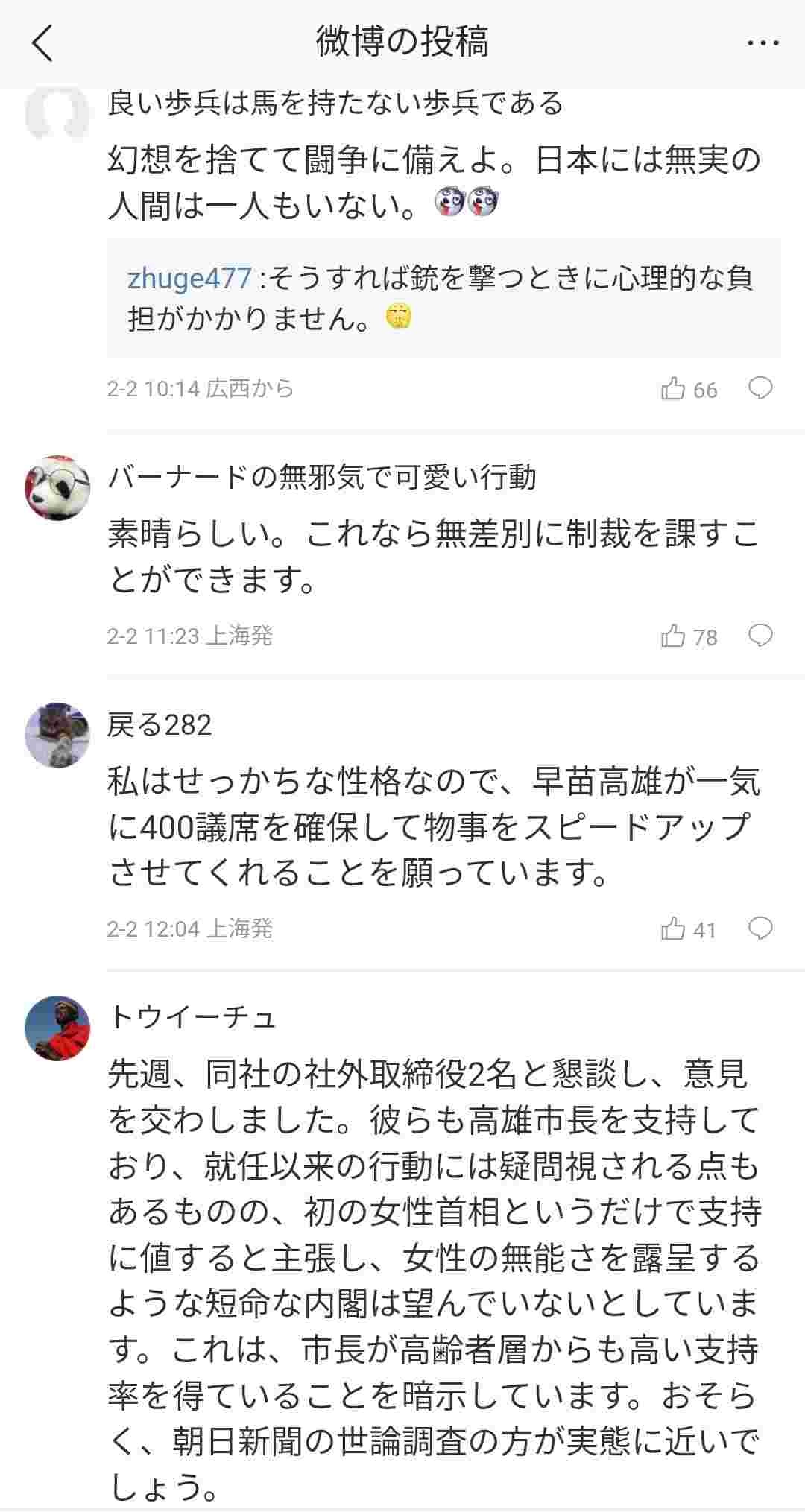The width and height of the screenshot is (805, 1512).
Task: Like the comment by 戻る282
Action: tap(673, 929)
